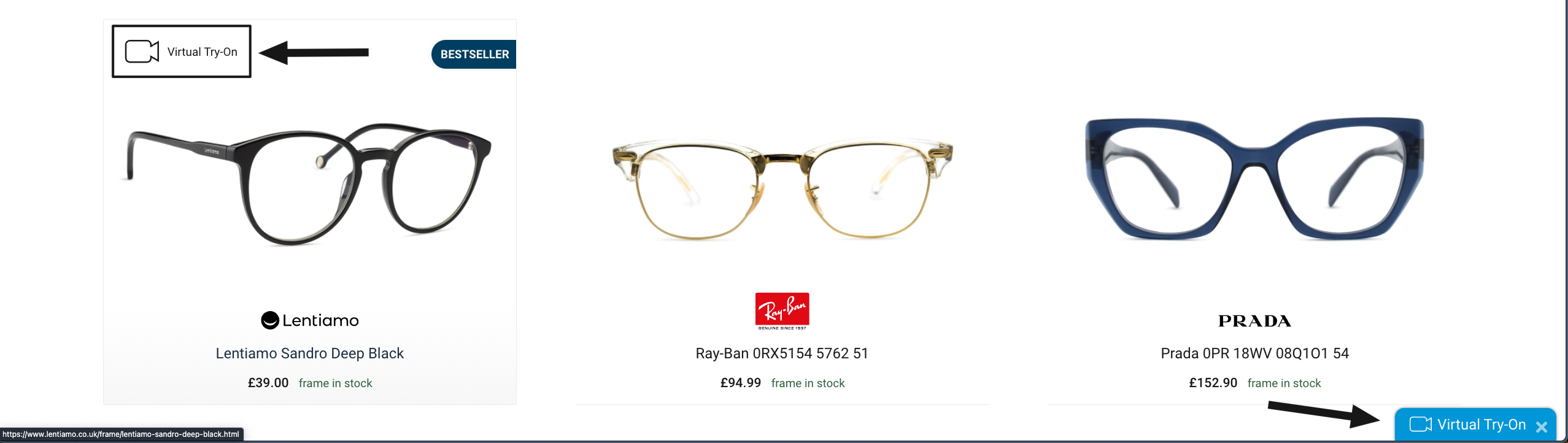
Task: Open the Prada 0PR 18WV glasses product
Action: pos(1254,353)
